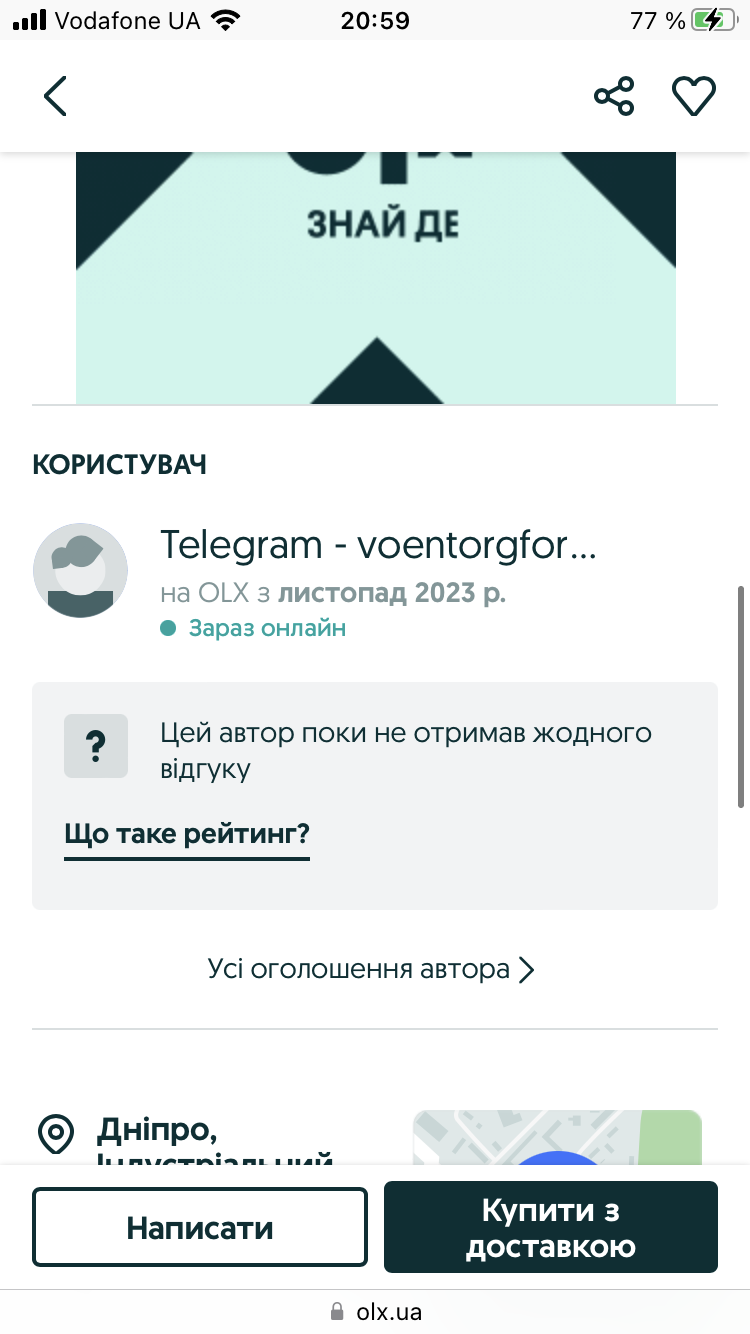This screenshot has height=1334, width=750.
Task: Open the 'Що таке рейтинг?' link
Action: (x=187, y=834)
